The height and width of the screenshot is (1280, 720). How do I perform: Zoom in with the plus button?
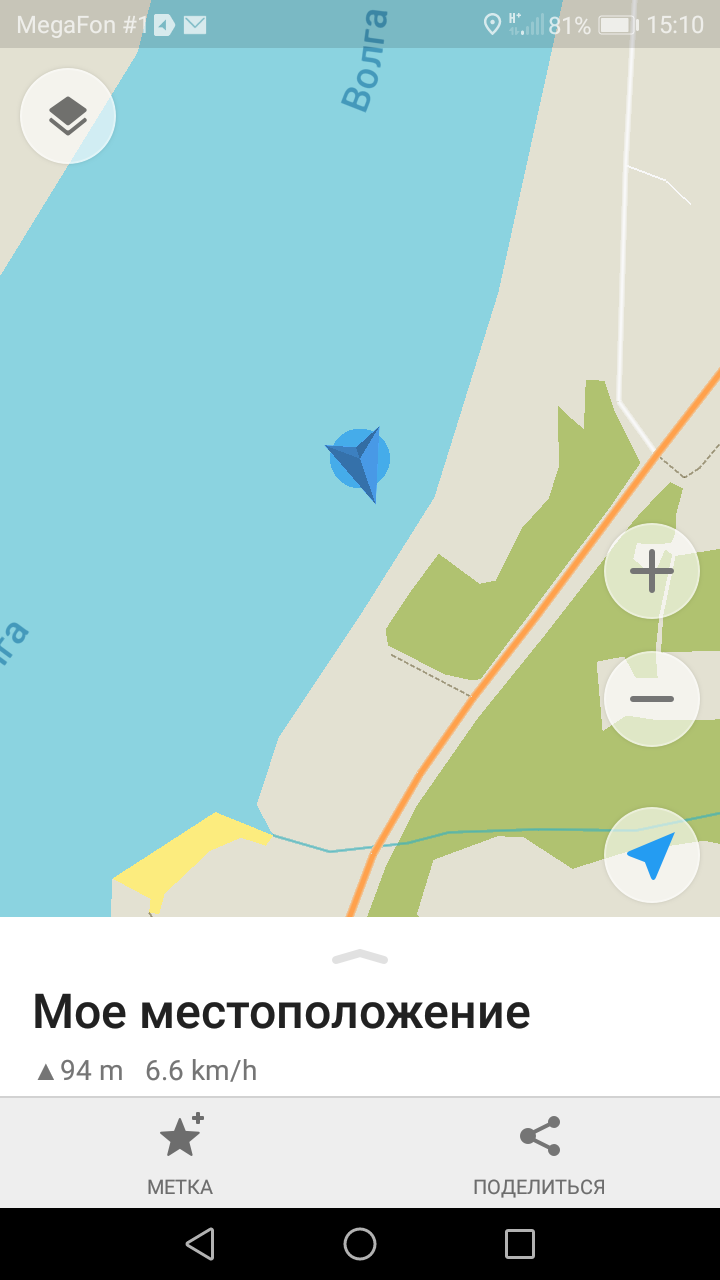point(652,572)
